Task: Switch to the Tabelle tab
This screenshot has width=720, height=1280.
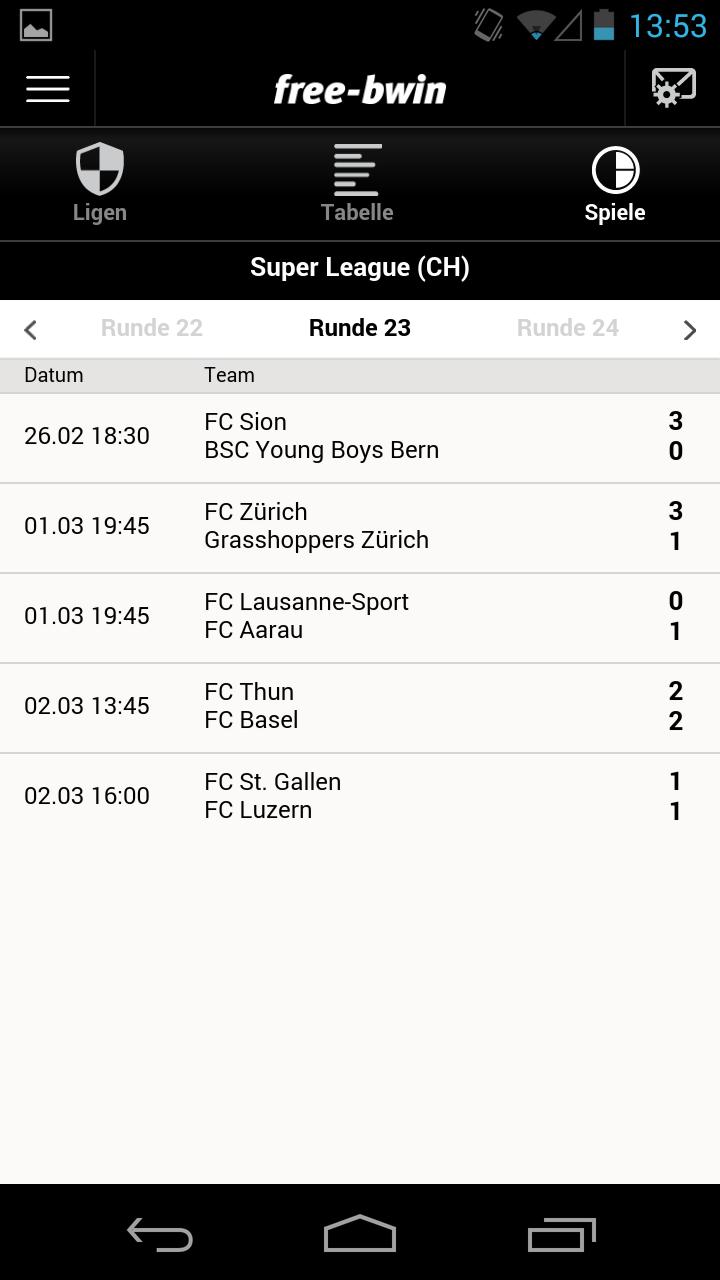Action: [357, 184]
